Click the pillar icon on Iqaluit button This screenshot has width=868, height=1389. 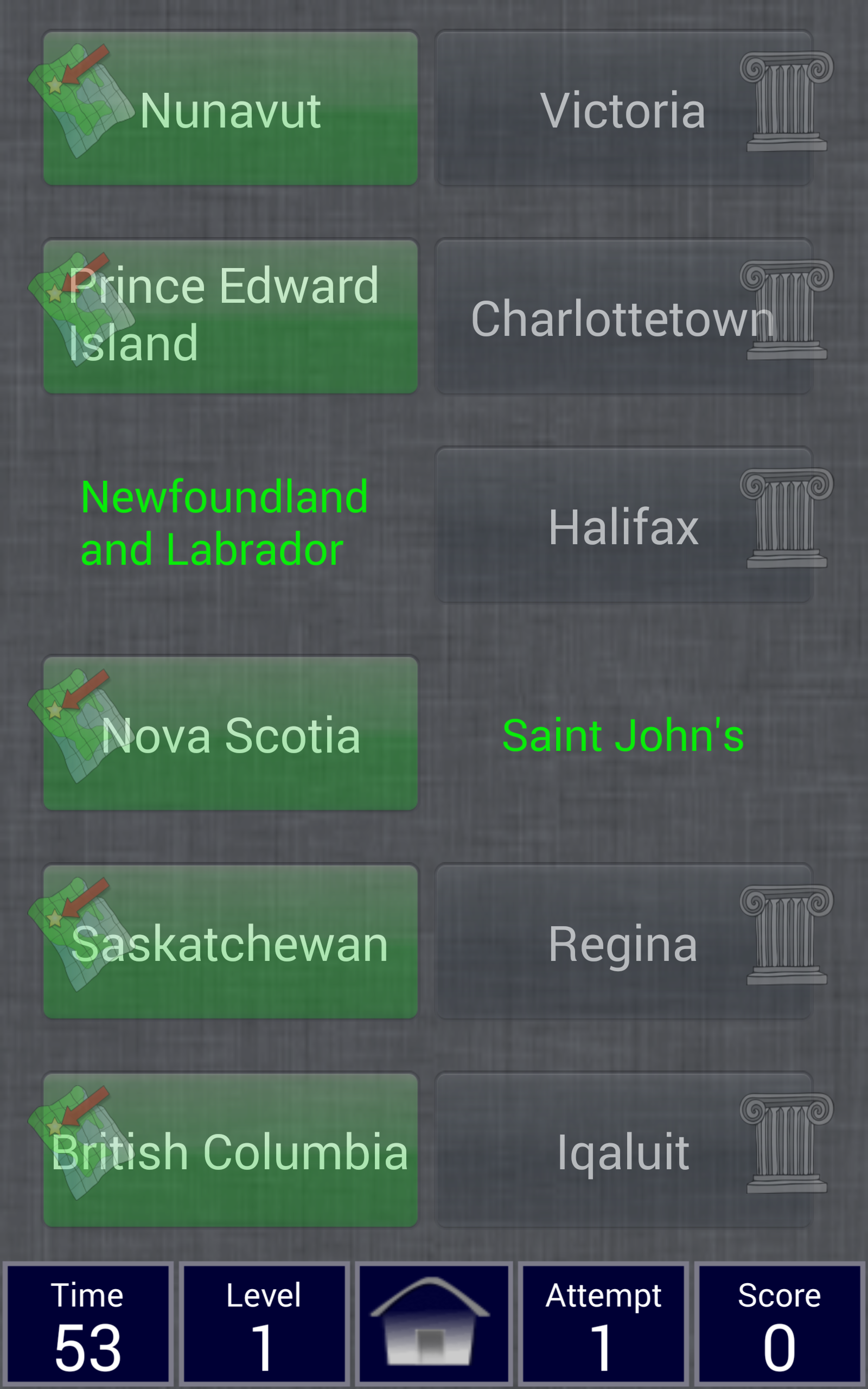(x=787, y=1142)
